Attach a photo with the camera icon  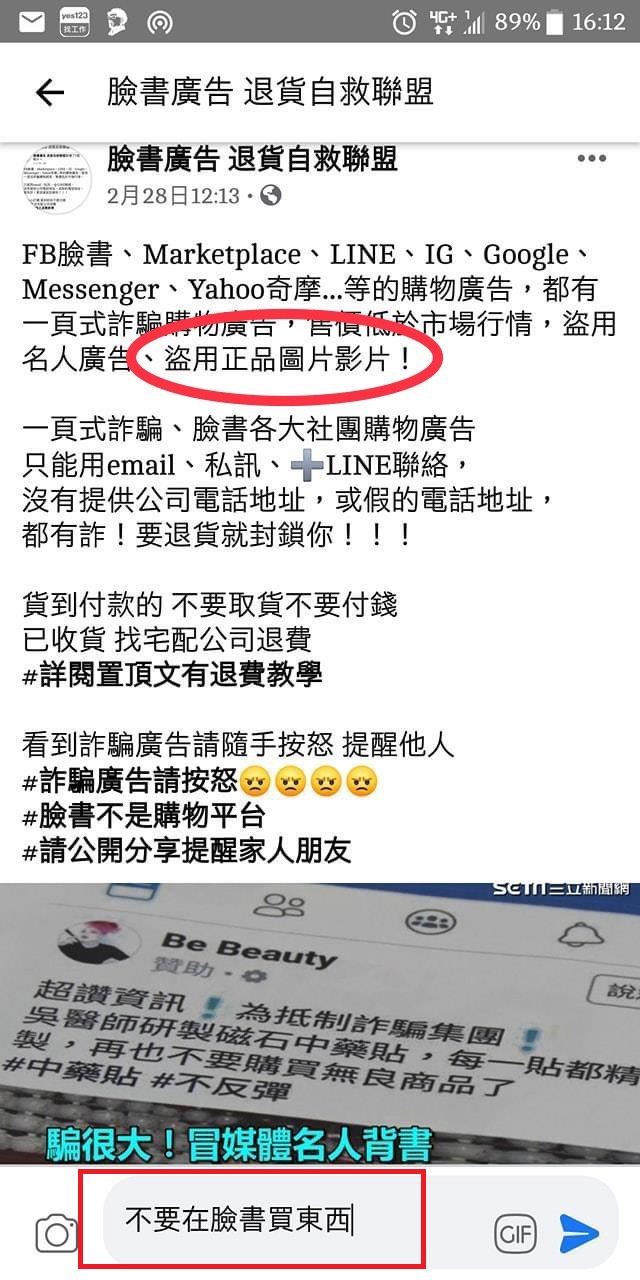[57, 1234]
